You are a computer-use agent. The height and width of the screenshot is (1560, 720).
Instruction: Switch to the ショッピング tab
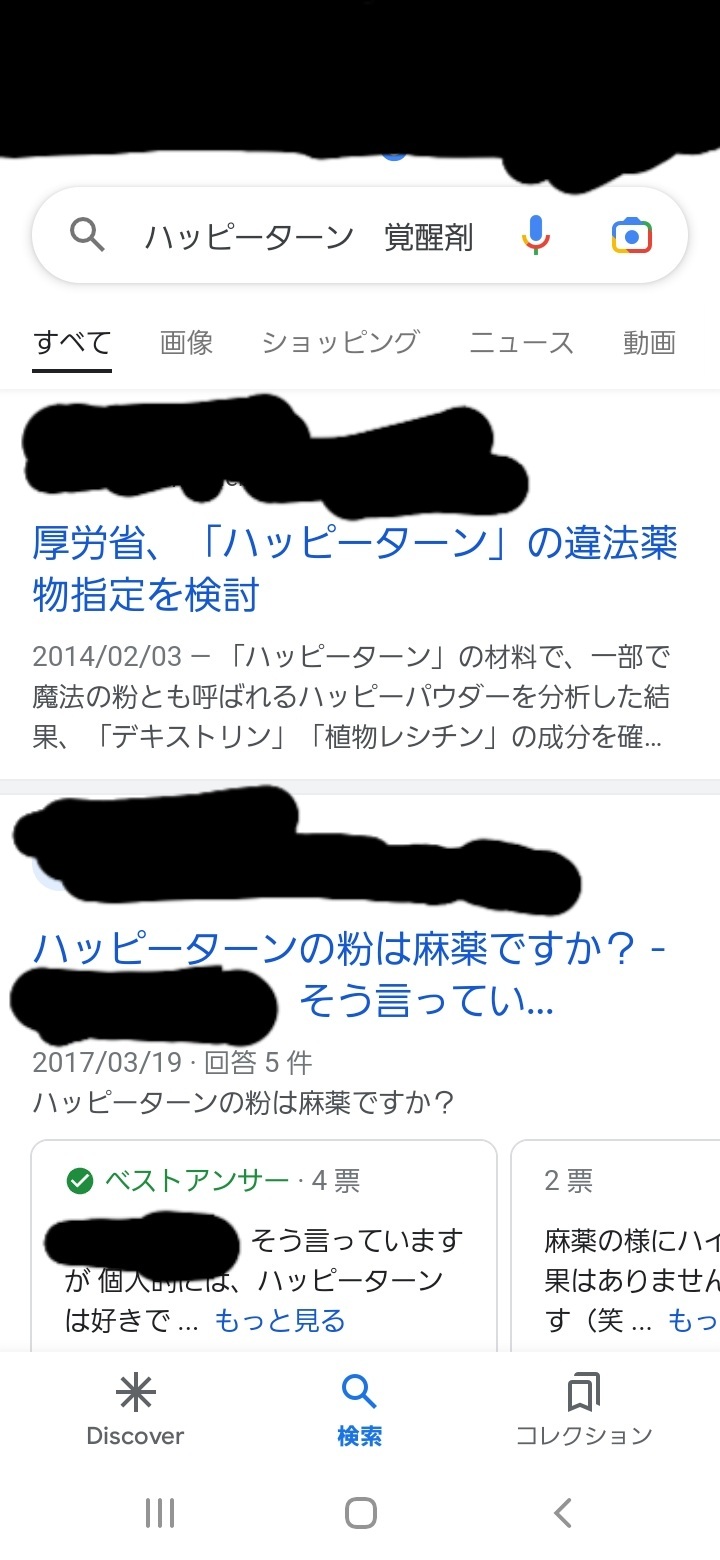pos(340,343)
